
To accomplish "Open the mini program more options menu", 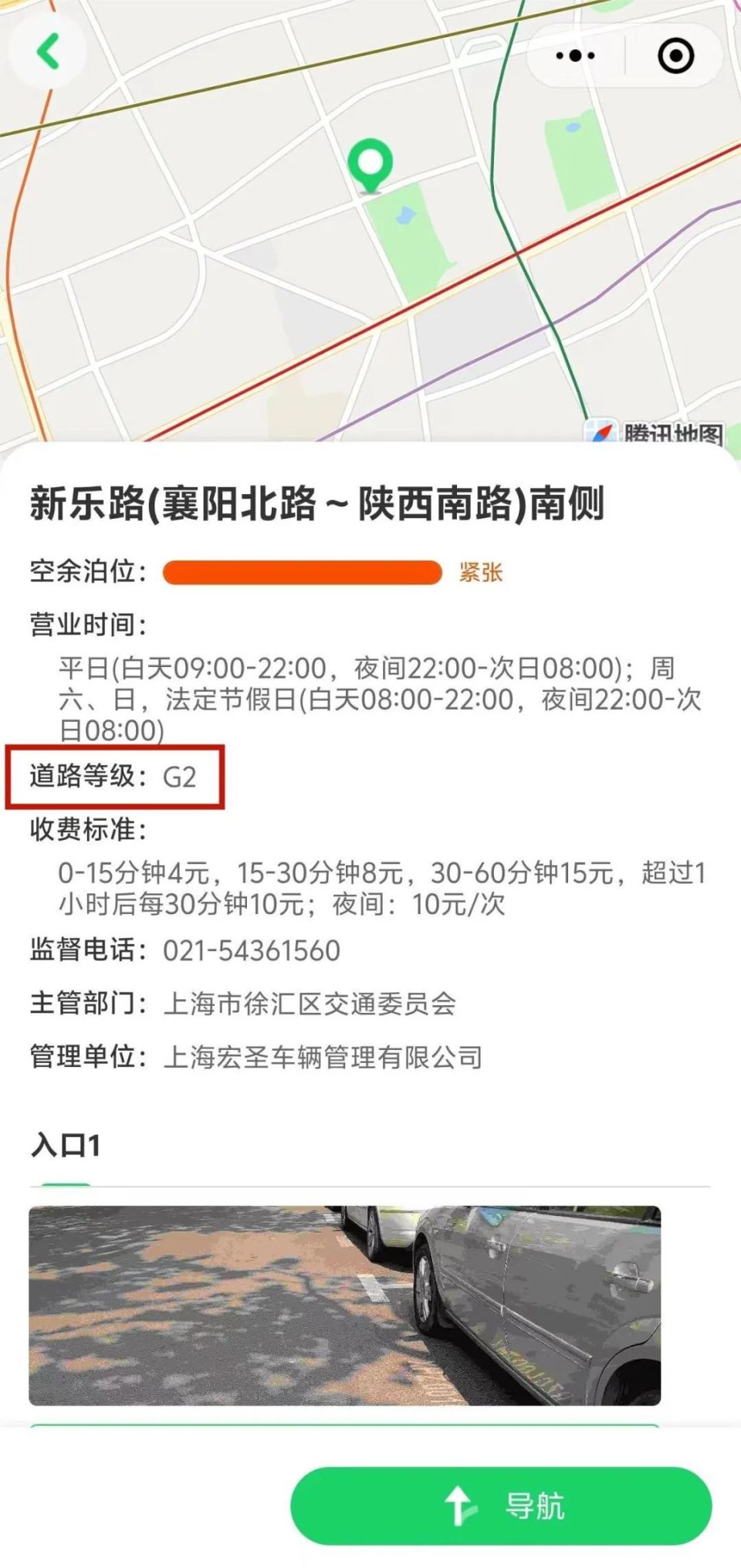I will (x=575, y=56).
